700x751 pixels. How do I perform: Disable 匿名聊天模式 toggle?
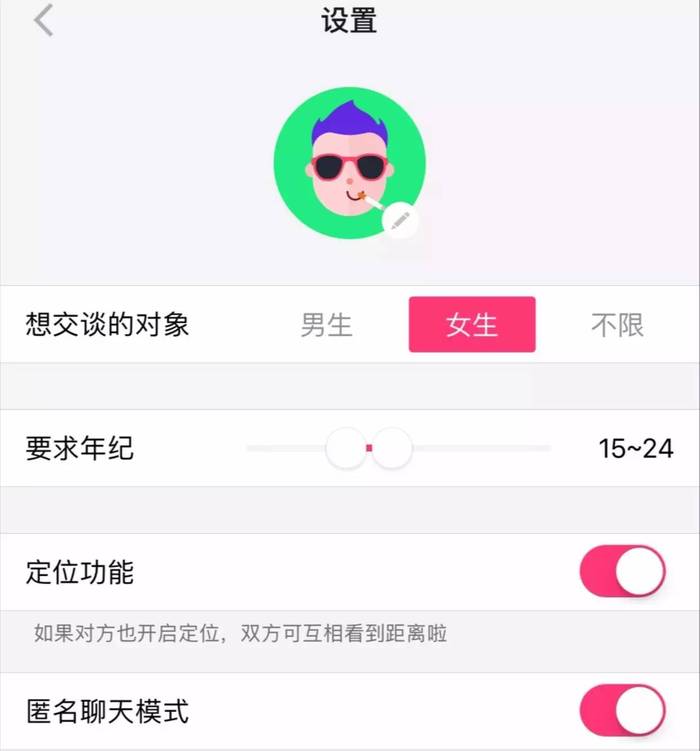(622, 711)
